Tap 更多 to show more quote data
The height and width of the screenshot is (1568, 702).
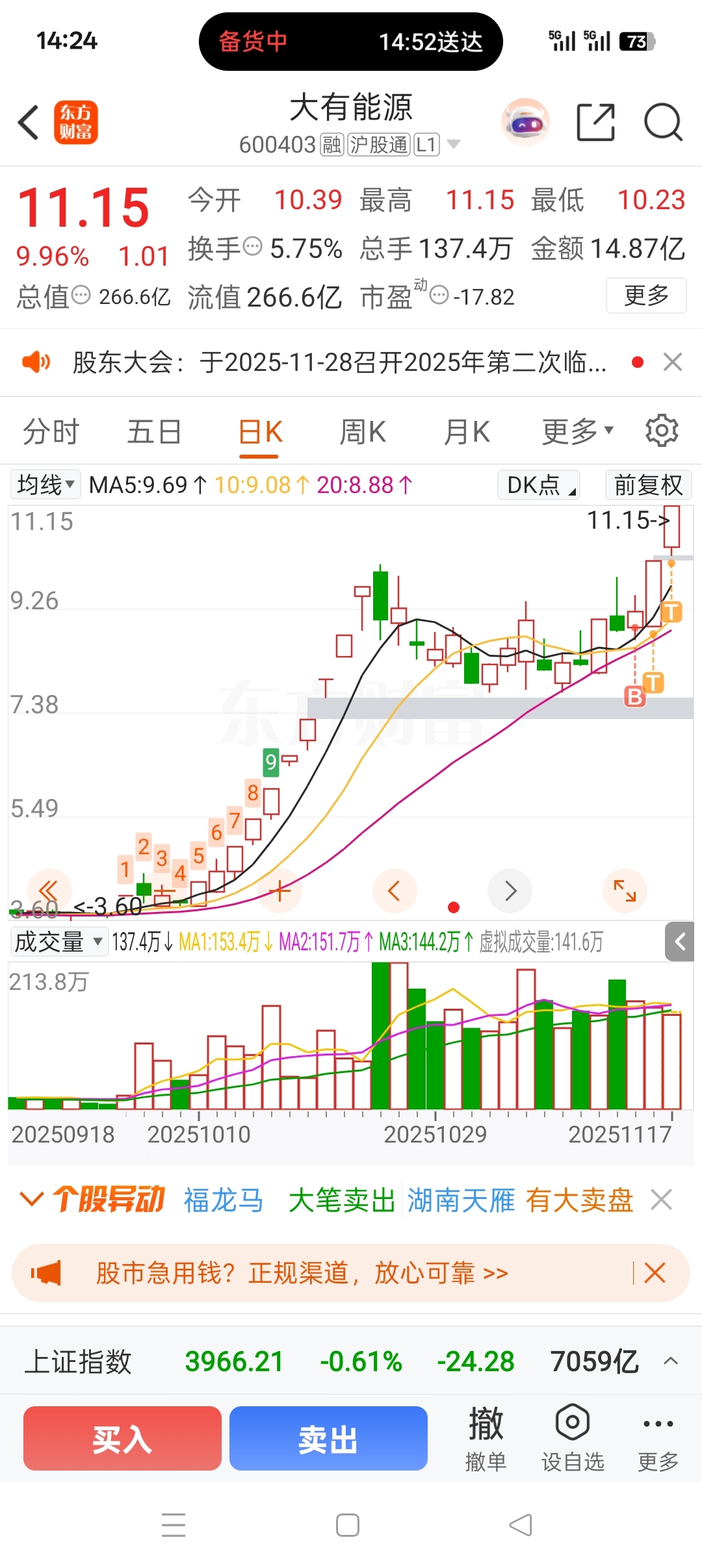click(646, 296)
